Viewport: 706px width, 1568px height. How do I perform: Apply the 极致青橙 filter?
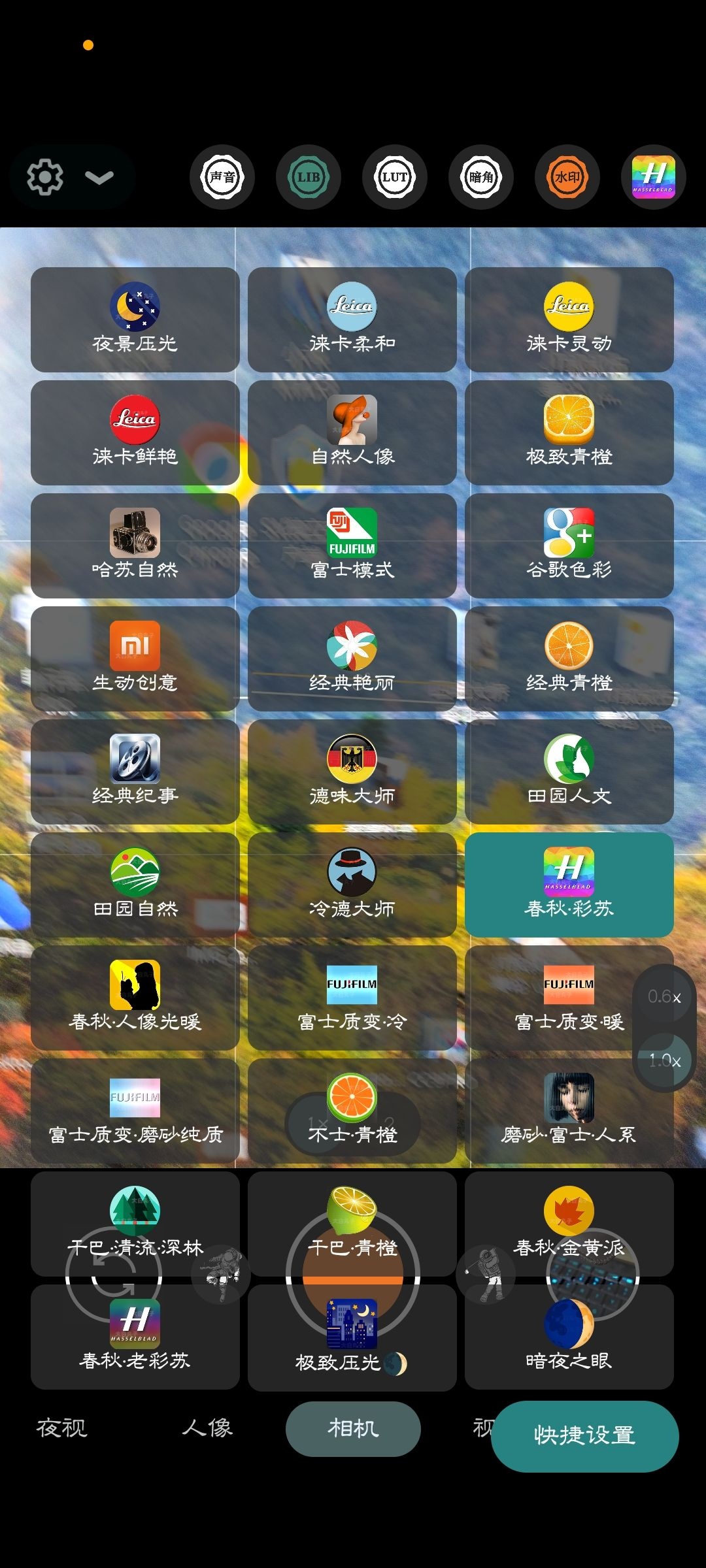569,433
